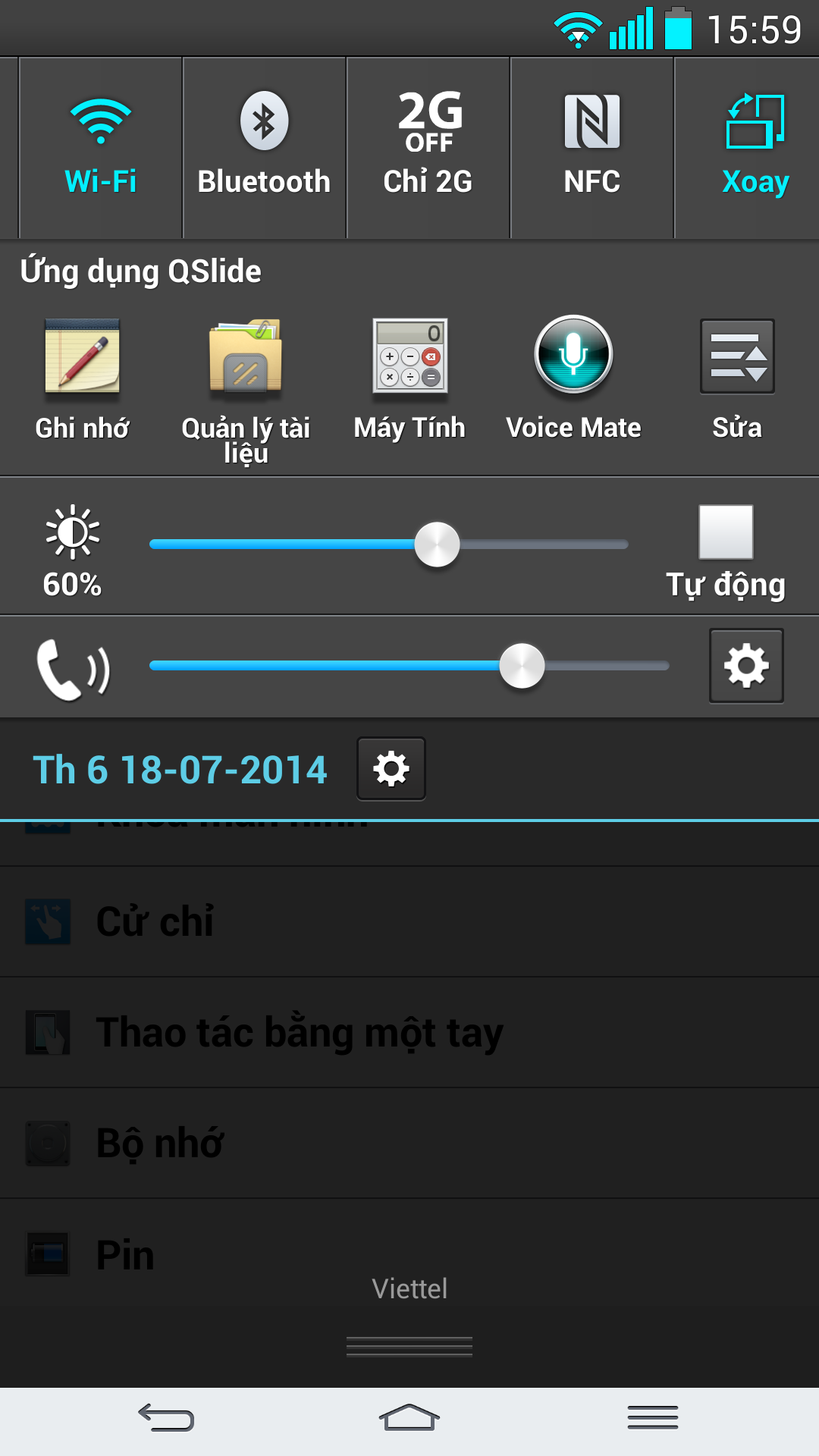This screenshot has width=819, height=1456.
Task: Open settings gear beside the date
Action: click(x=391, y=769)
